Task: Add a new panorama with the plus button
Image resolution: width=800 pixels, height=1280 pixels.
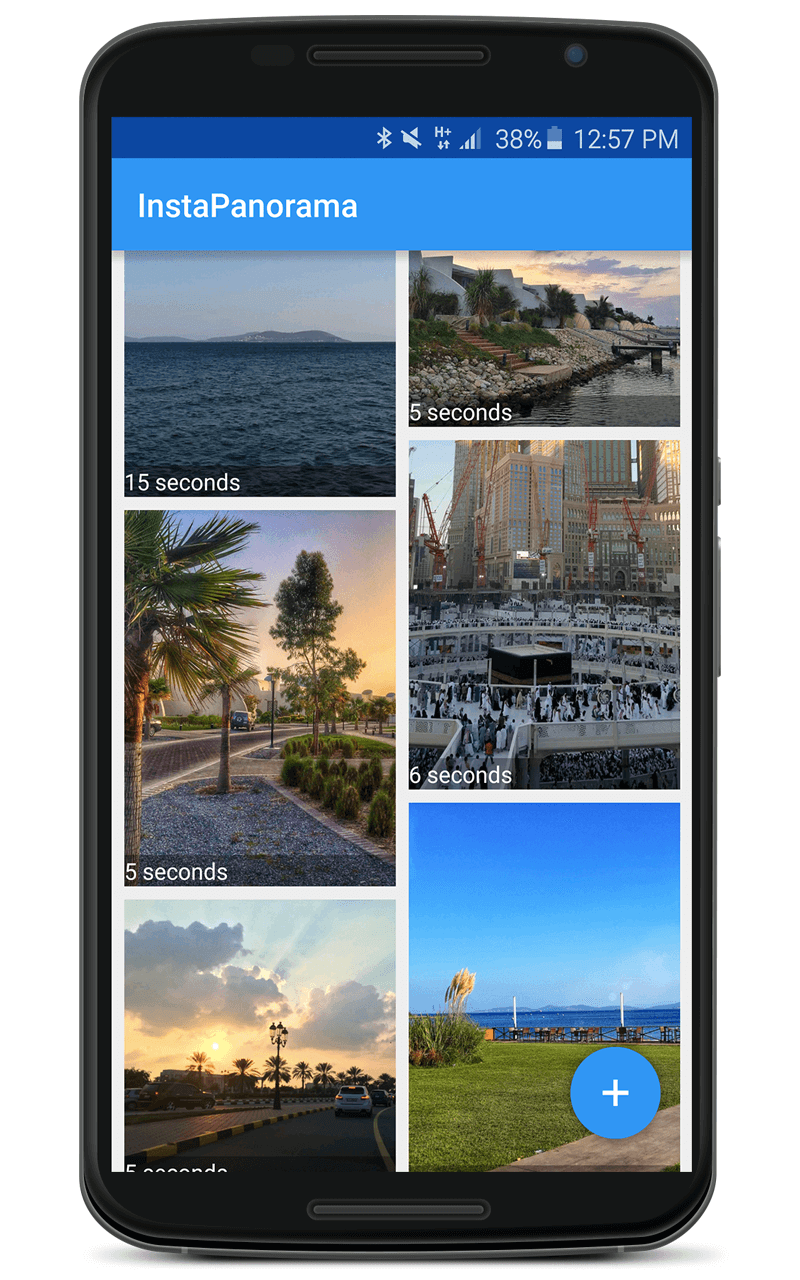Action: tap(615, 1093)
